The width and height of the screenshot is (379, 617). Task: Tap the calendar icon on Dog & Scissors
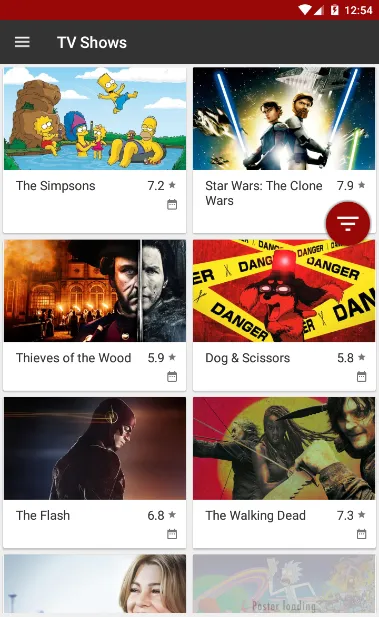[x=361, y=377]
